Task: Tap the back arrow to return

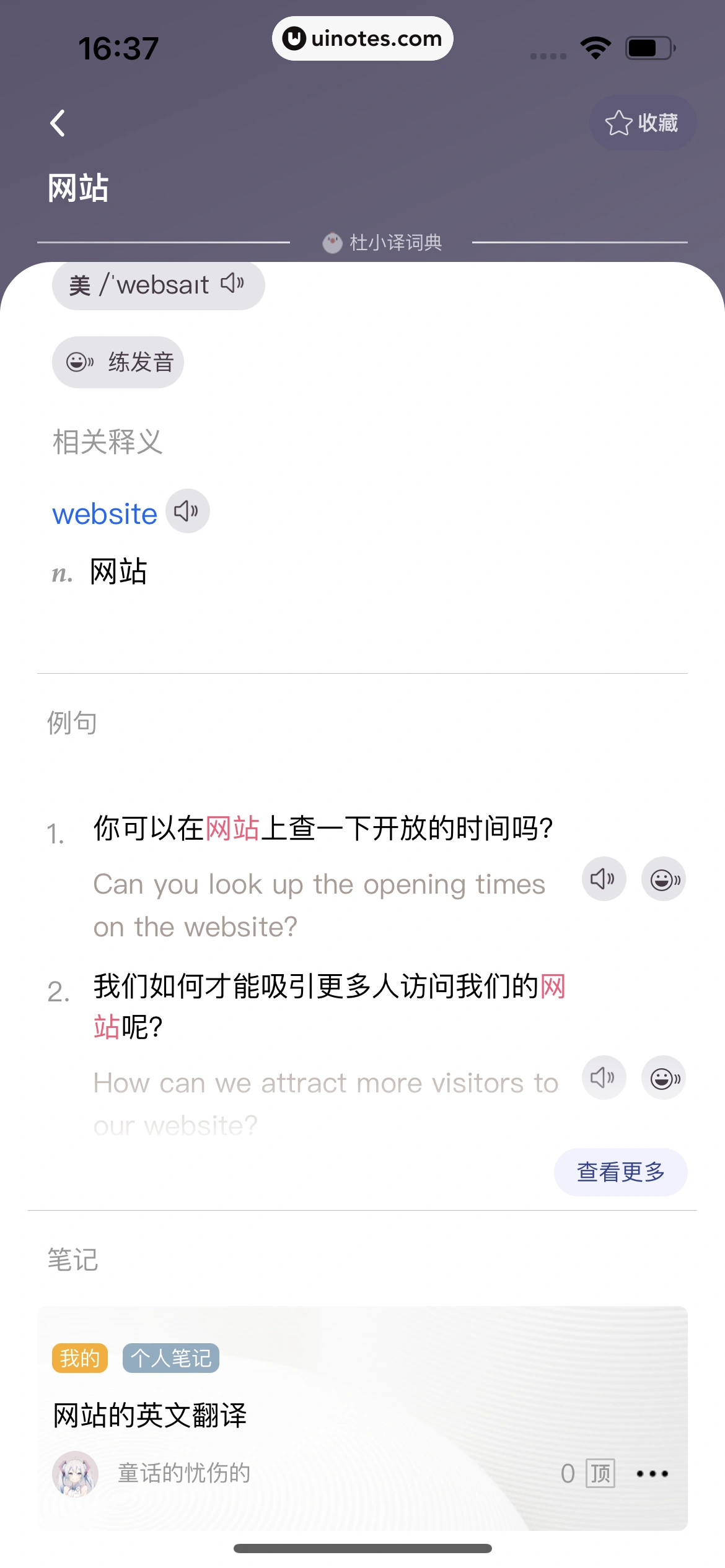Action: pyautogui.click(x=58, y=122)
